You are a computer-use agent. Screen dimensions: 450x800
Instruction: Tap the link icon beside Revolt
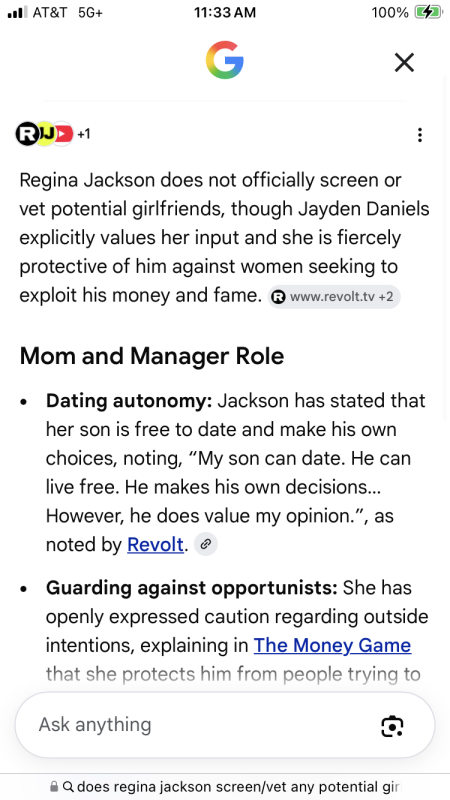[206, 544]
